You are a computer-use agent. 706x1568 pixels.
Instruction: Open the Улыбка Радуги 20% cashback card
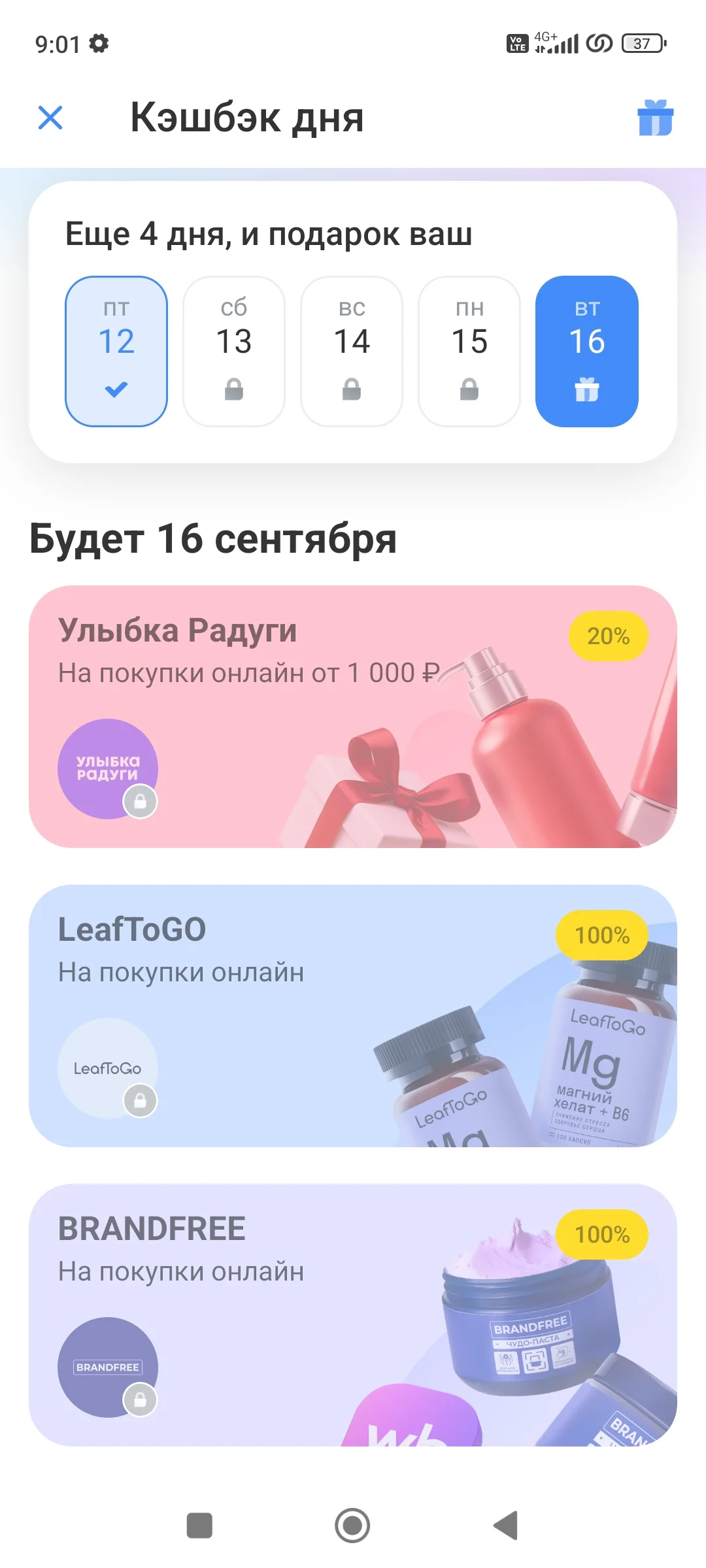pos(353,717)
